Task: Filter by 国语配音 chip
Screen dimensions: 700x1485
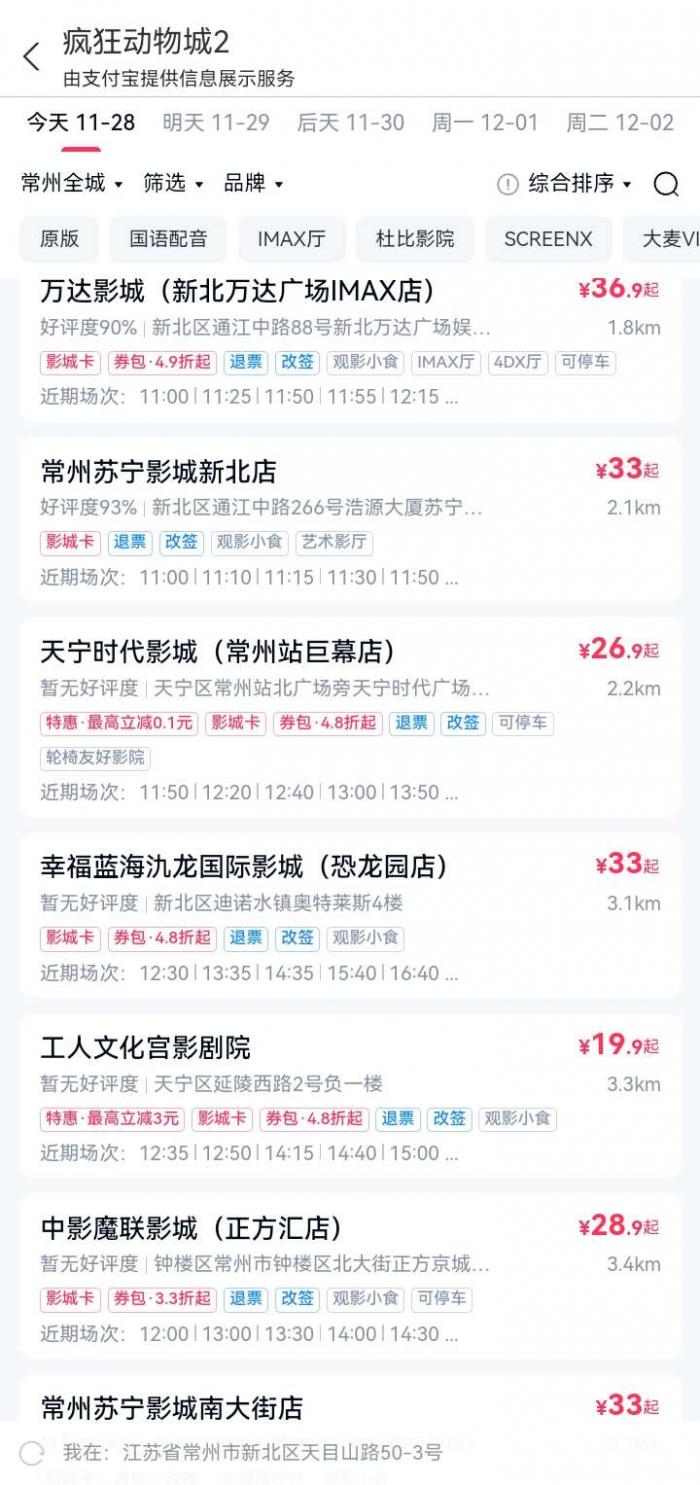Action: coord(168,239)
